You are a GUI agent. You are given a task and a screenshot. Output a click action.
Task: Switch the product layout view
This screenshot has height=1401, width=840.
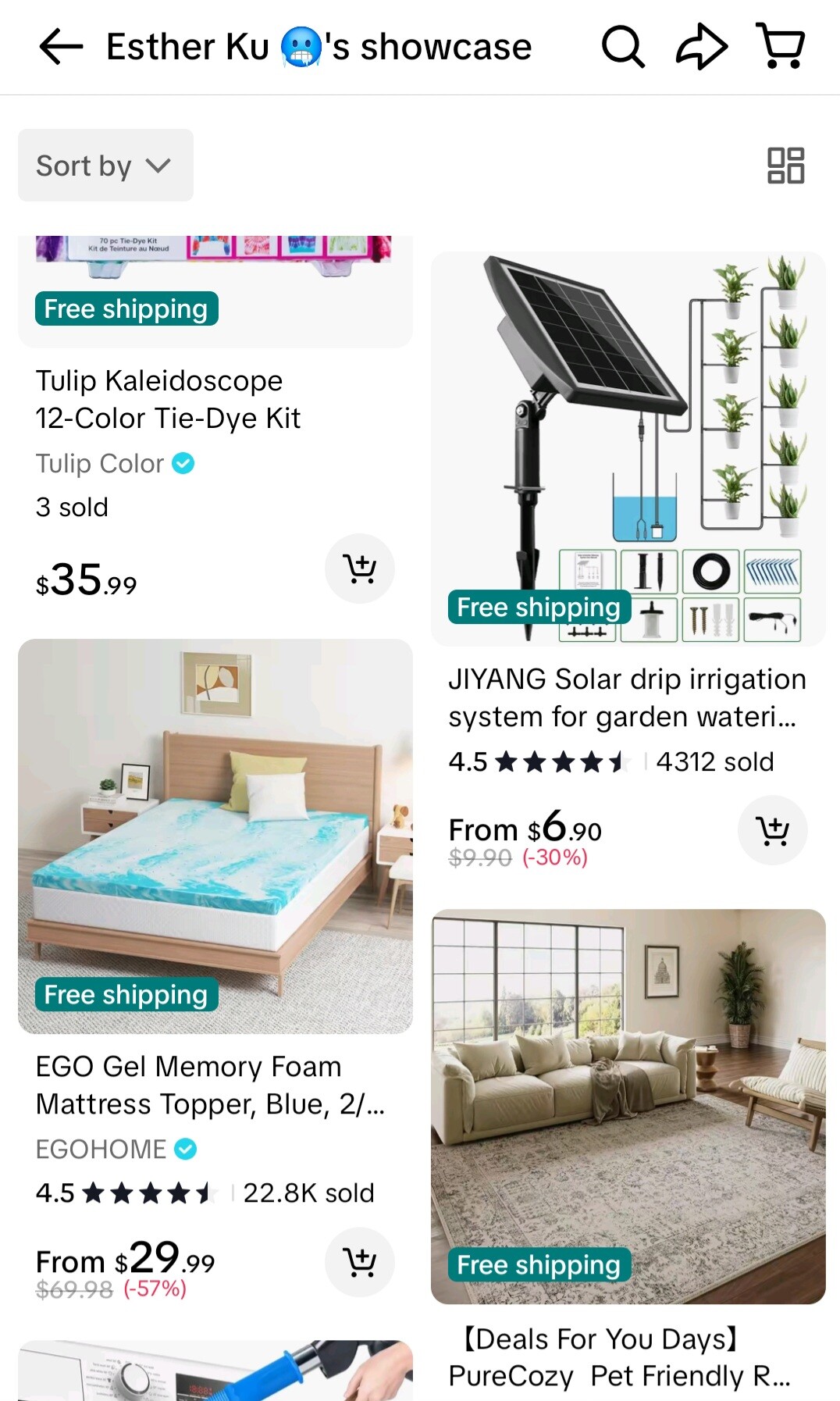tap(786, 166)
